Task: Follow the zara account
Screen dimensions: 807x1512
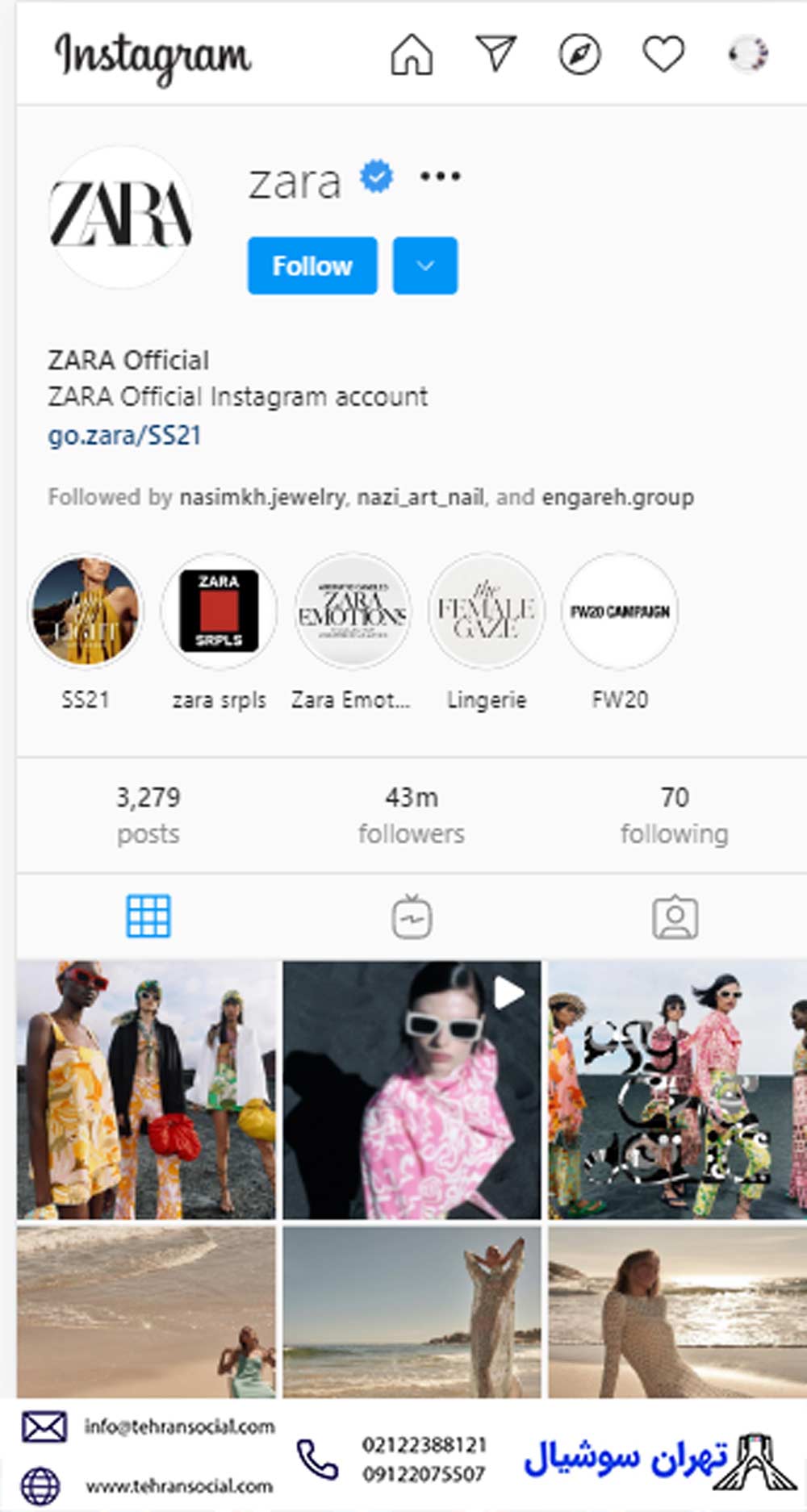Action: coord(312,265)
